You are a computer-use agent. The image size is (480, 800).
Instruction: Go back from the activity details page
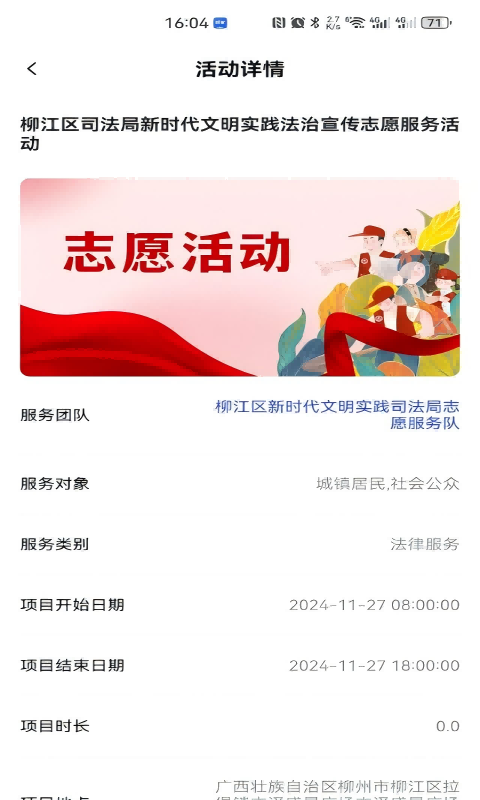coord(32,69)
